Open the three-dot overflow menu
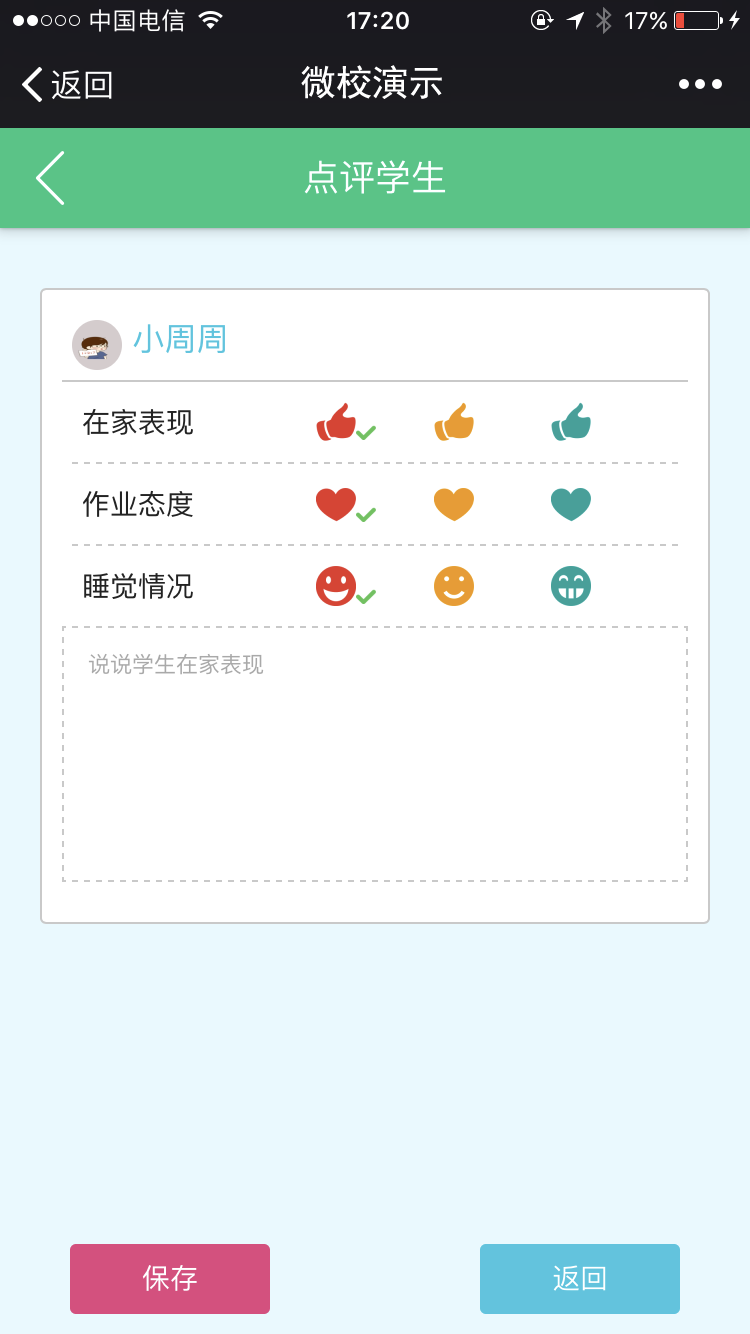This screenshot has width=750, height=1334. point(700,84)
